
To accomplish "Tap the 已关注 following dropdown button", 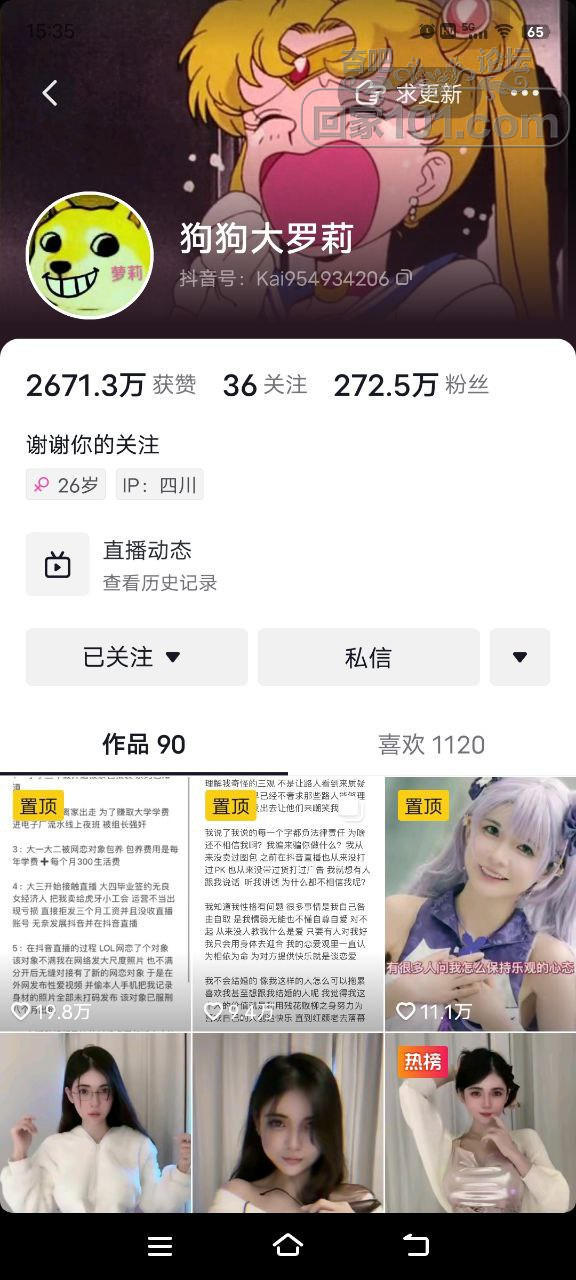I will point(137,657).
